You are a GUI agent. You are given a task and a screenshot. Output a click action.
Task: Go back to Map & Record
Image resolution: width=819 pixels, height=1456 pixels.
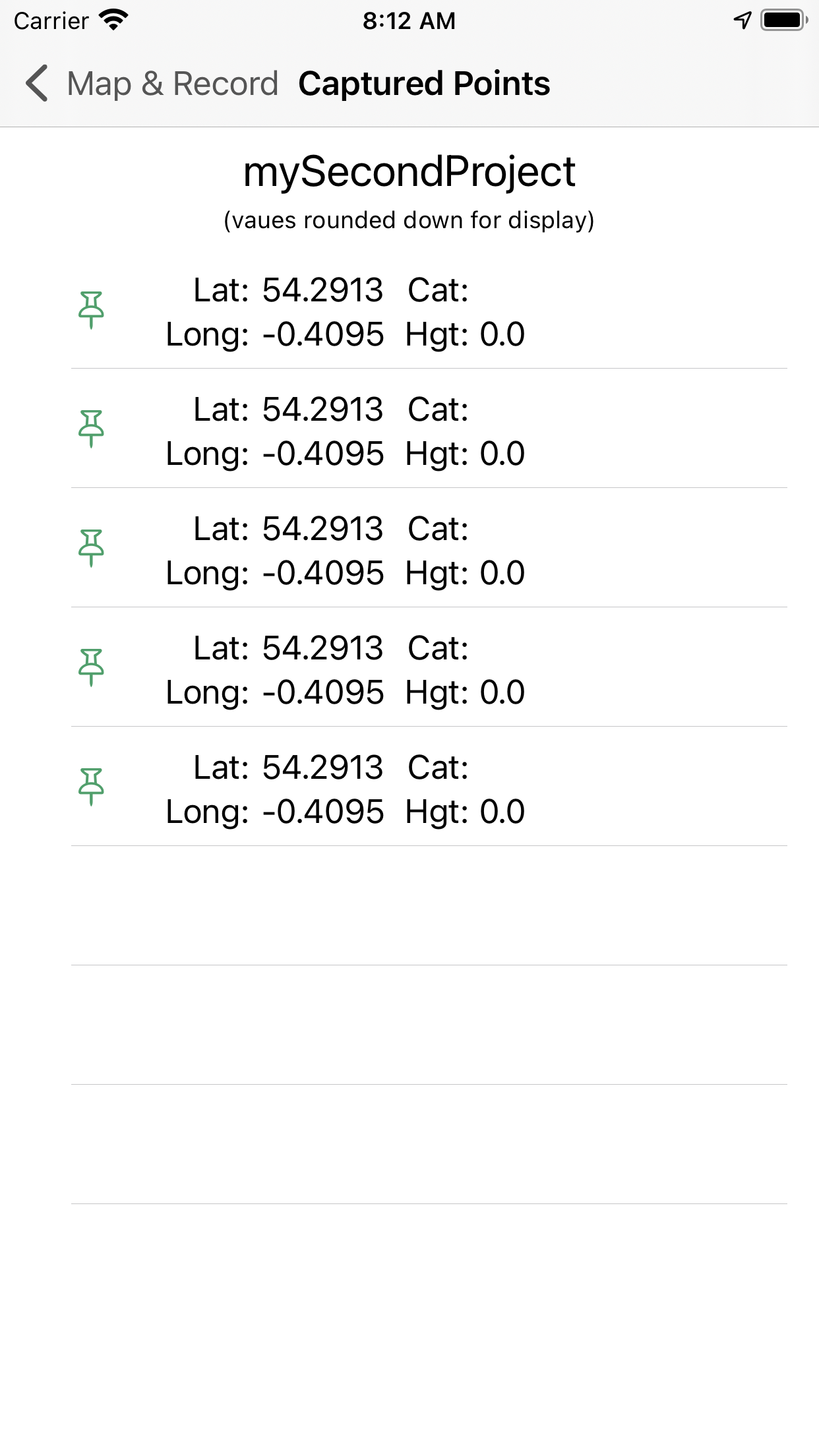pos(152,84)
